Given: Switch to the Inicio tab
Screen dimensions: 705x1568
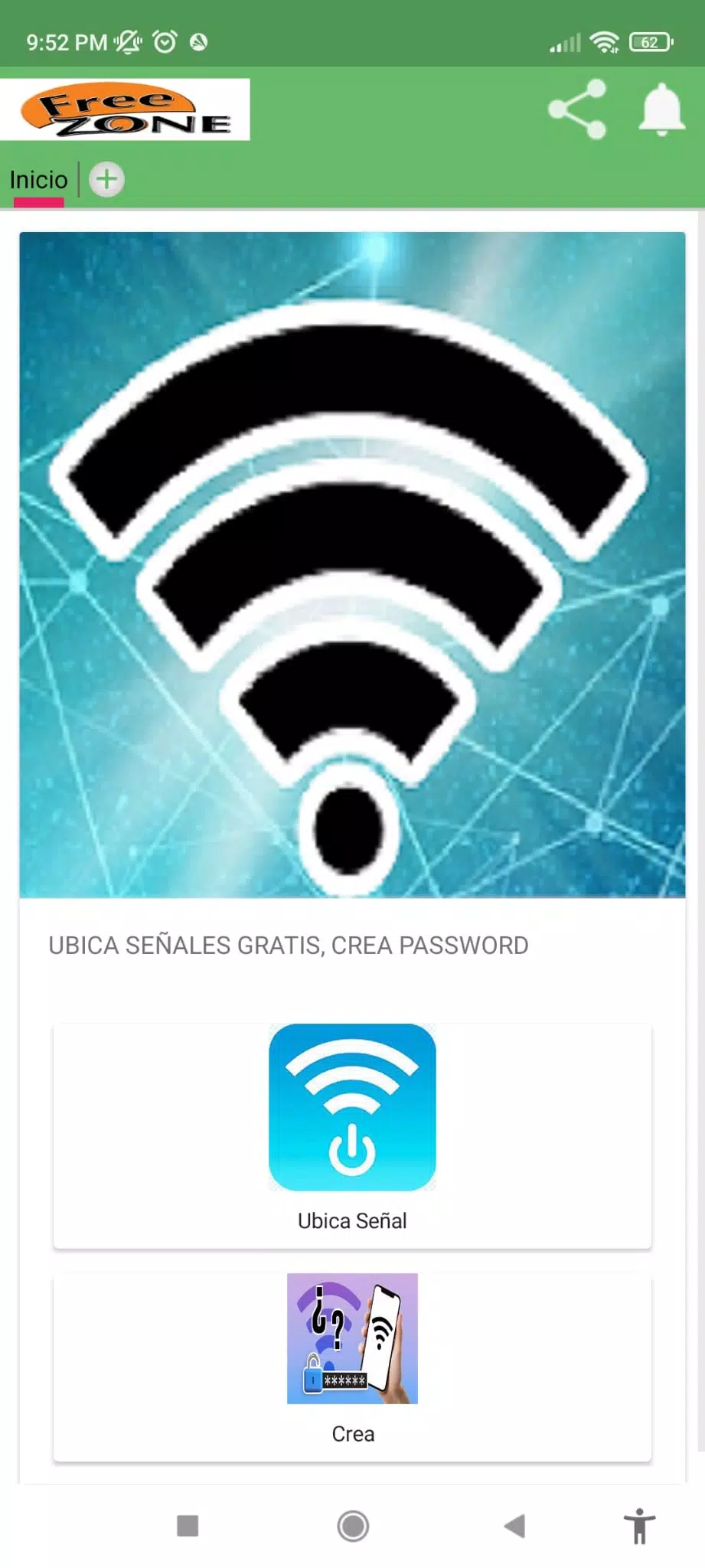Looking at the screenshot, I should pyautogui.click(x=38, y=181).
